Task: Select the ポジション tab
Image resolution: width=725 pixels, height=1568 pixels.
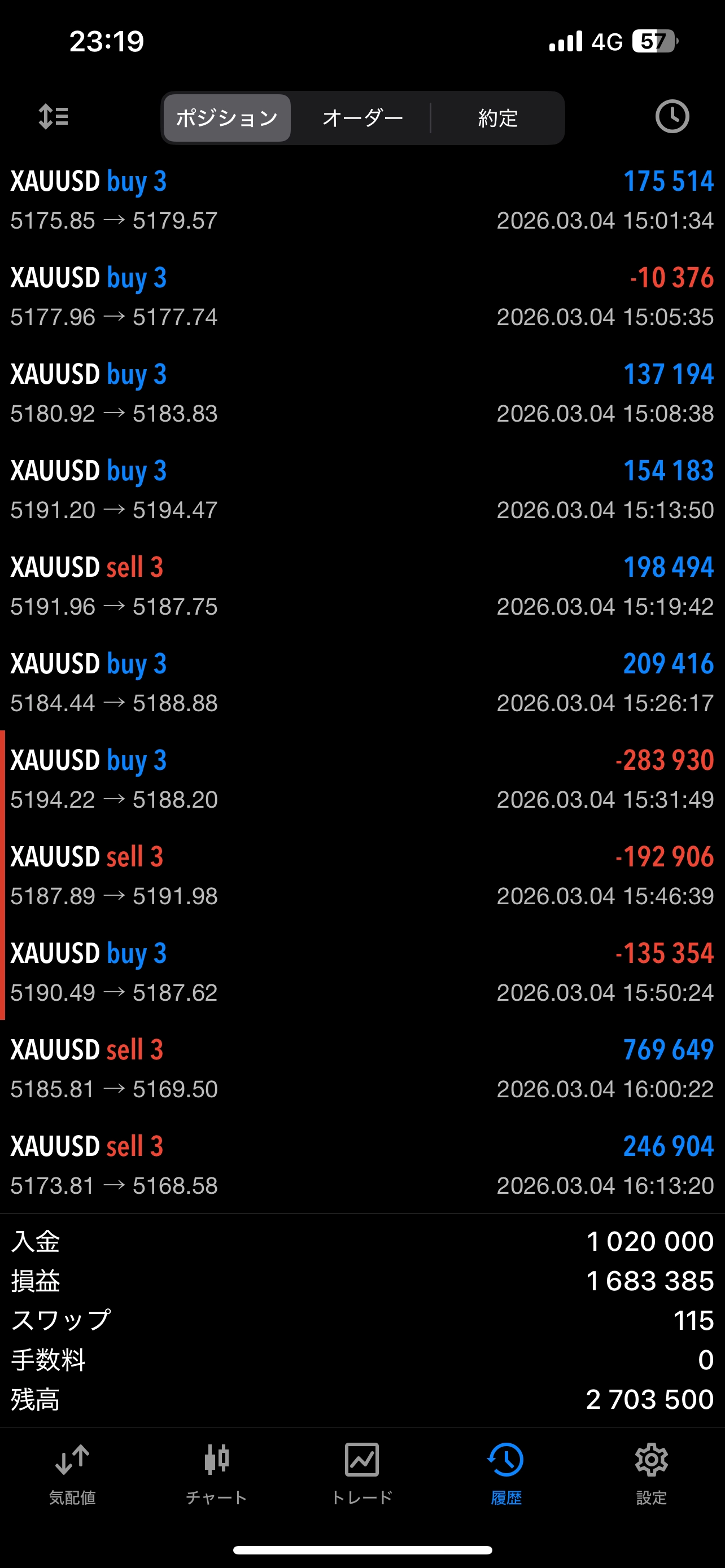Action: pos(227,118)
